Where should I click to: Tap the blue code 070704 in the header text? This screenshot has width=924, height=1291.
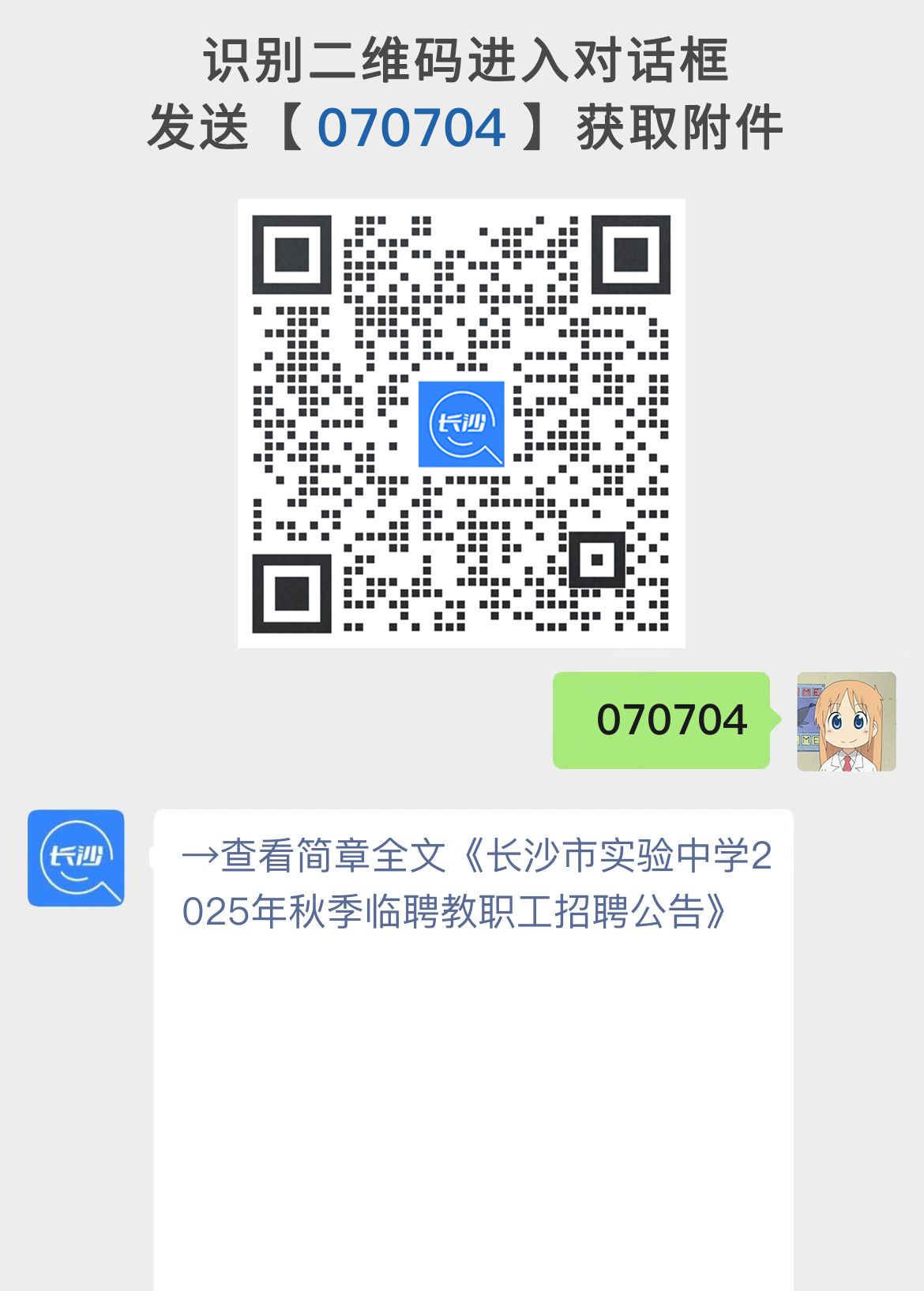pos(411,125)
